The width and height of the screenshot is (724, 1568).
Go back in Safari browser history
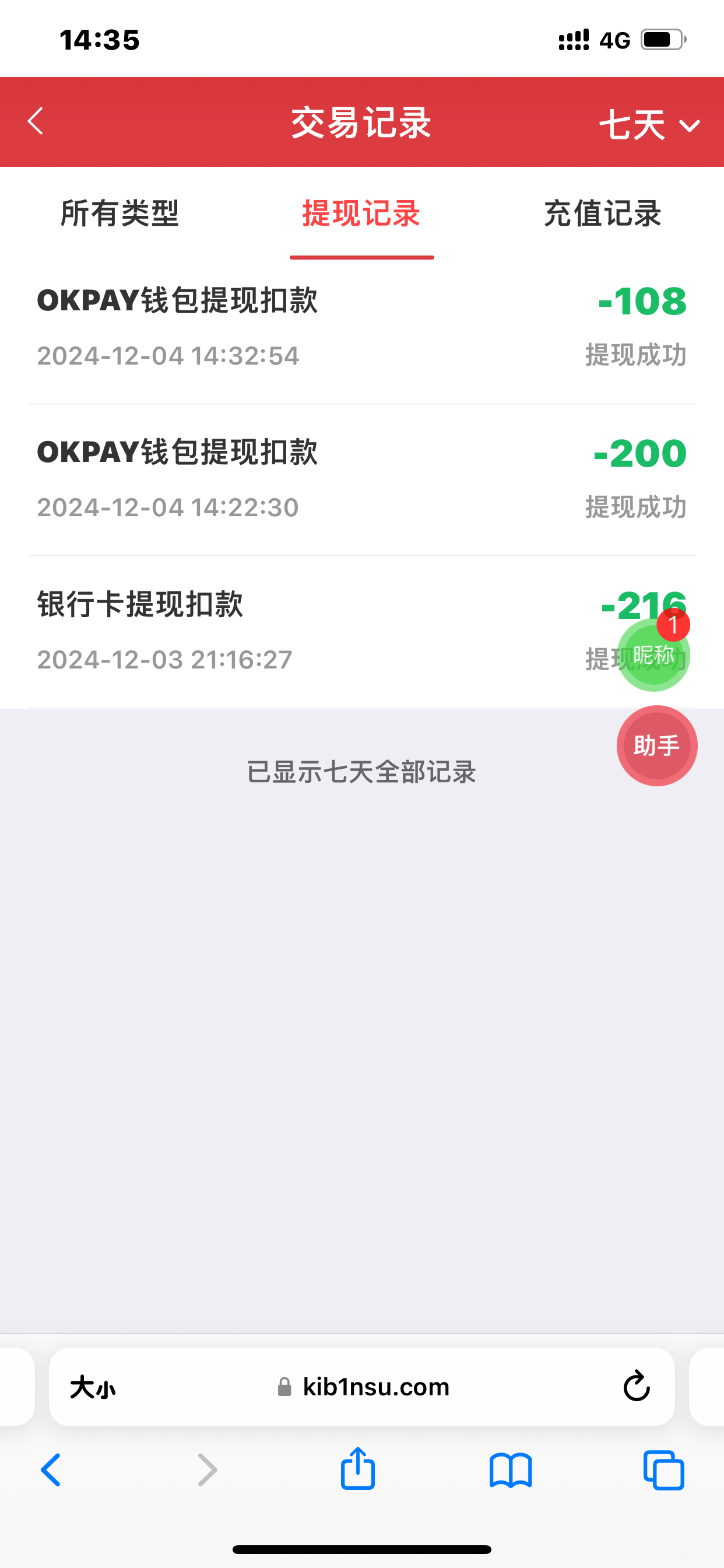[x=51, y=1471]
